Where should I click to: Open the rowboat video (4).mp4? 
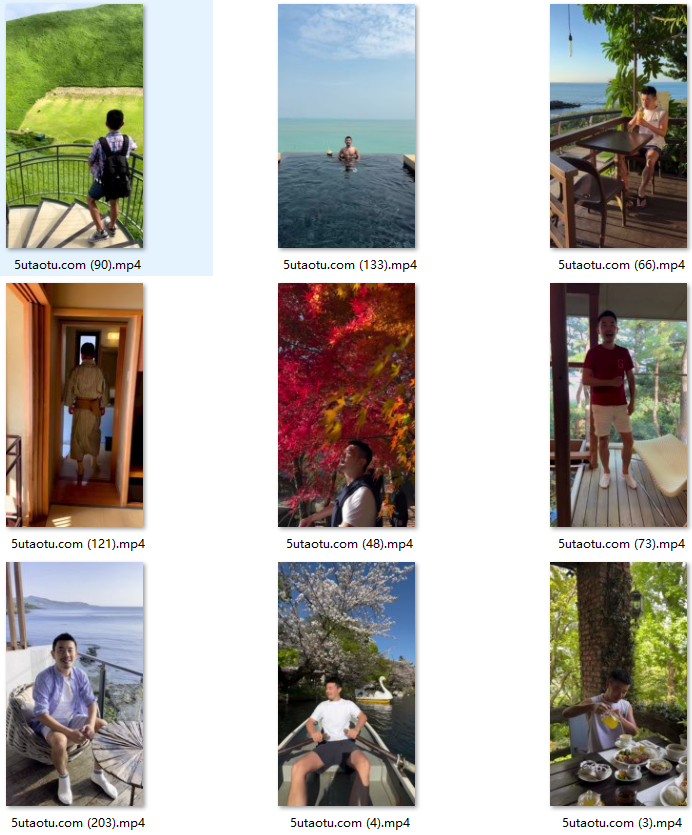coord(346,684)
